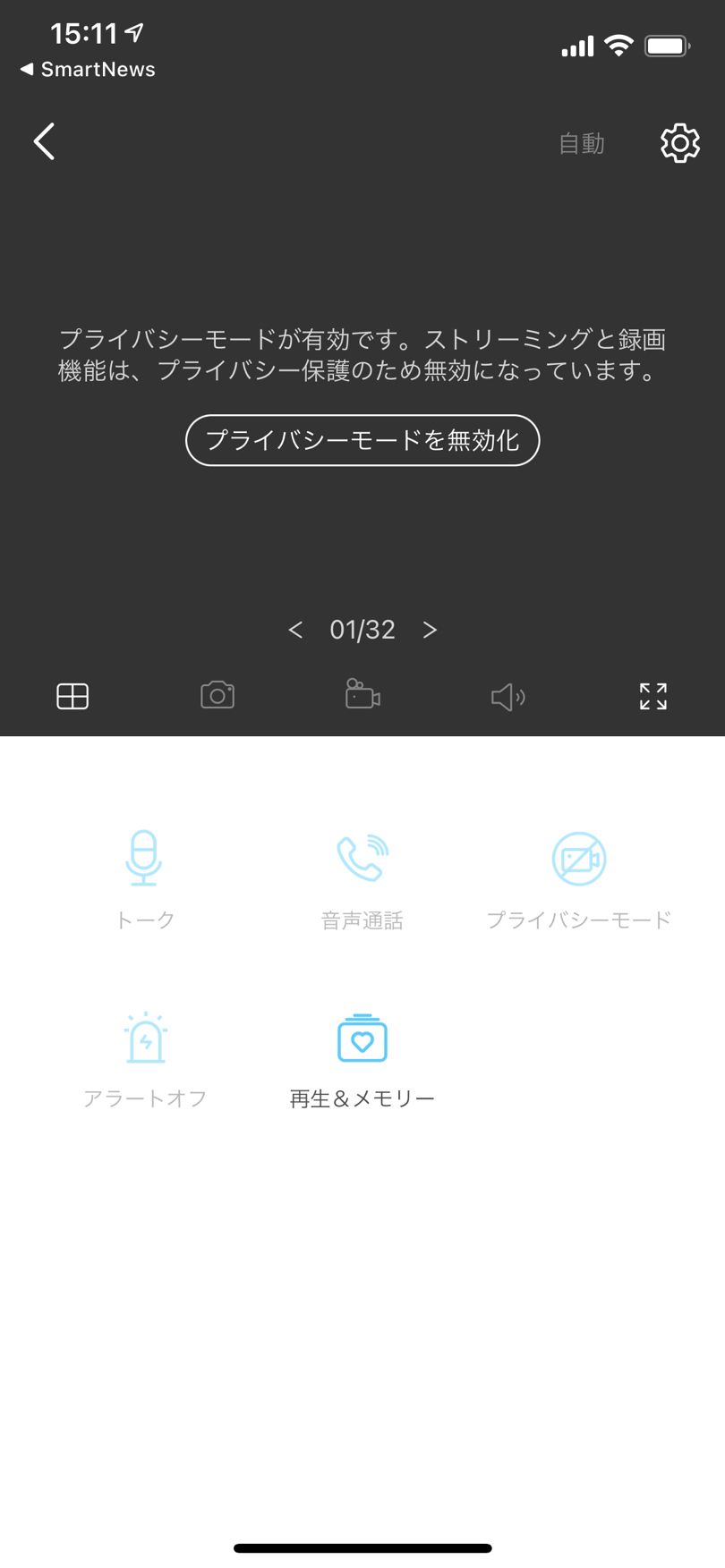
Task: Start recording with the video recorder icon
Action: click(362, 694)
